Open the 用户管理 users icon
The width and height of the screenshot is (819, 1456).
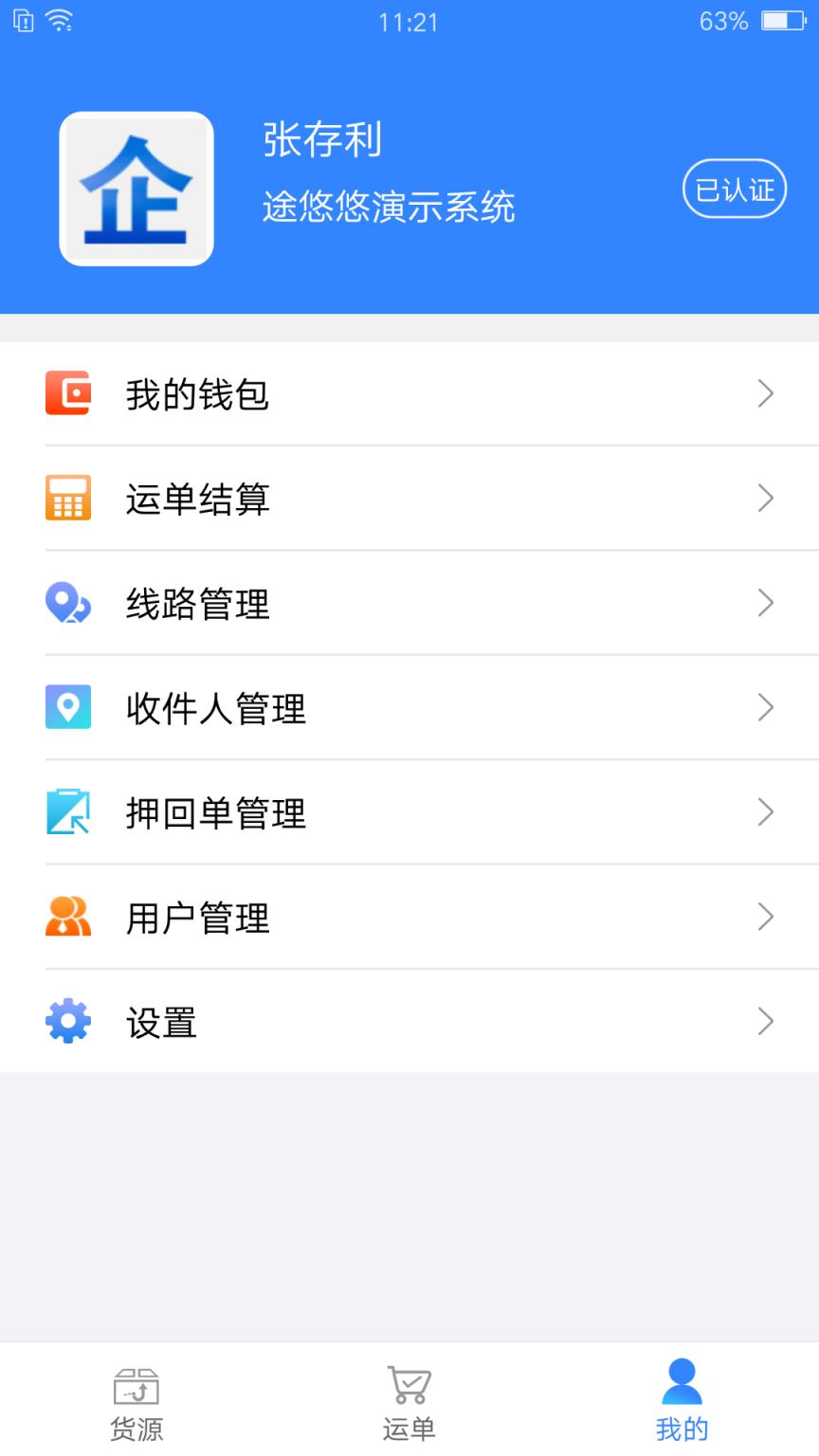[x=66, y=917]
